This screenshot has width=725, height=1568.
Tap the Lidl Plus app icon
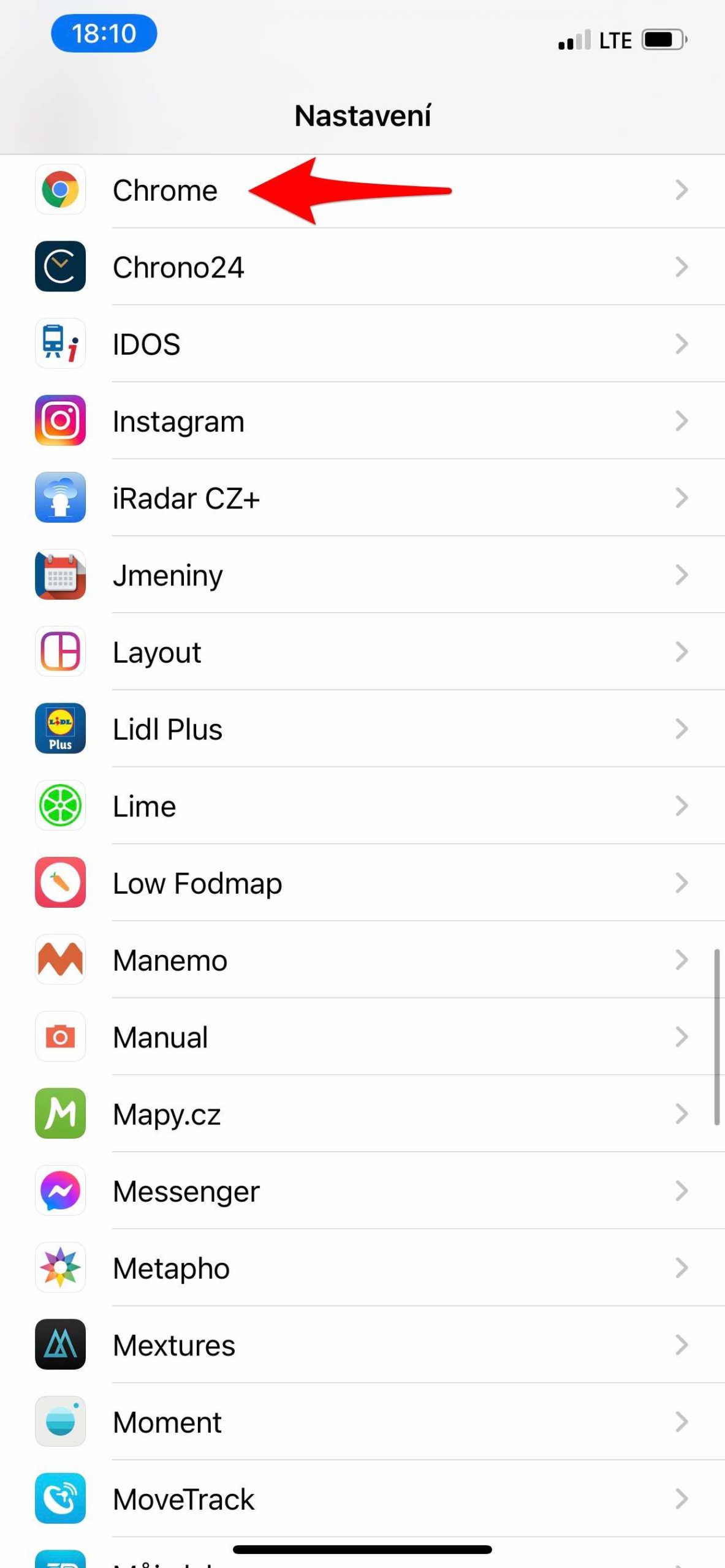(x=60, y=729)
